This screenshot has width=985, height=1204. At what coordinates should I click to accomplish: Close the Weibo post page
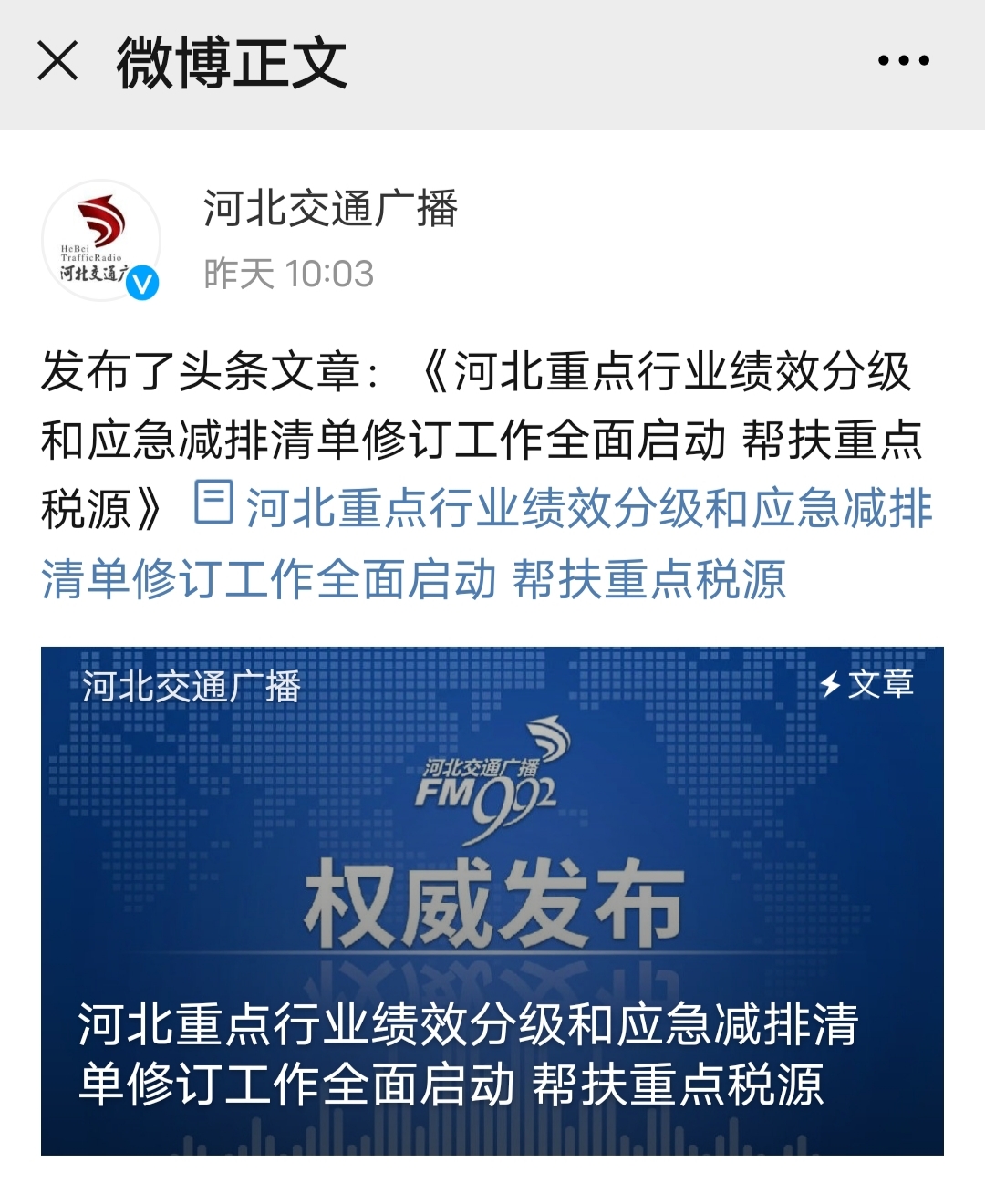pyautogui.click(x=57, y=62)
